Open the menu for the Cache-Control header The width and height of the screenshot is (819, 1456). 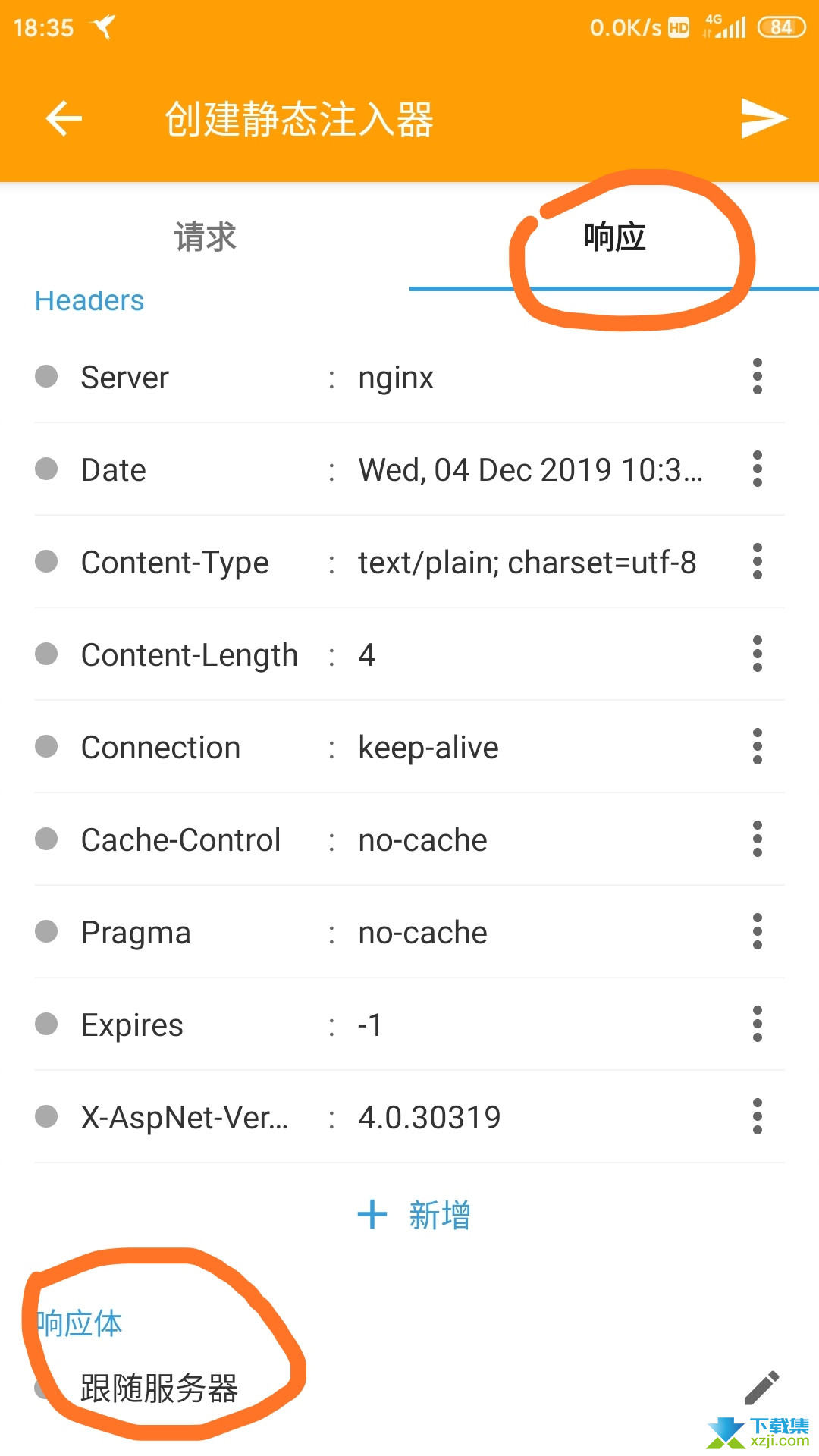[757, 839]
